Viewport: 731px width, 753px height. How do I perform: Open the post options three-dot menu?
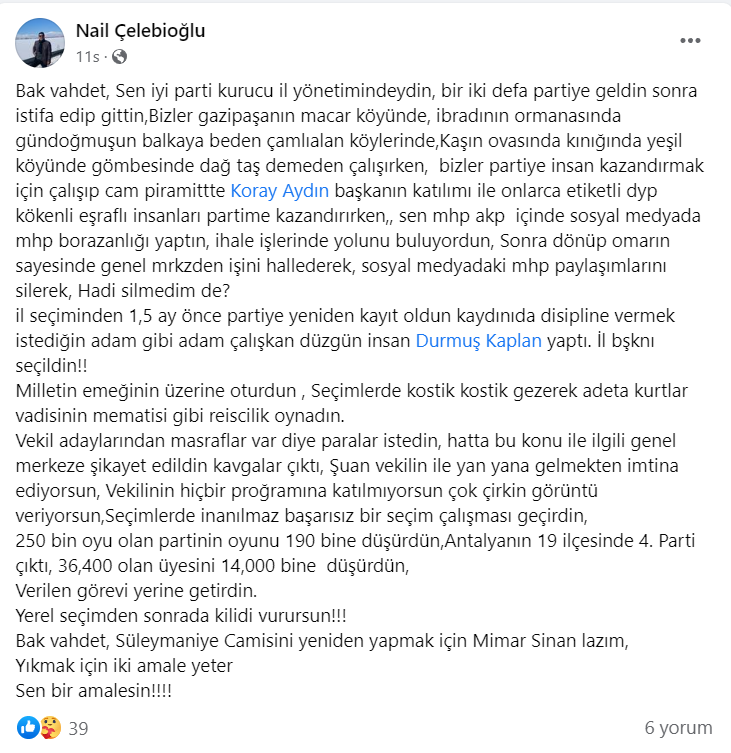point(690,41)
